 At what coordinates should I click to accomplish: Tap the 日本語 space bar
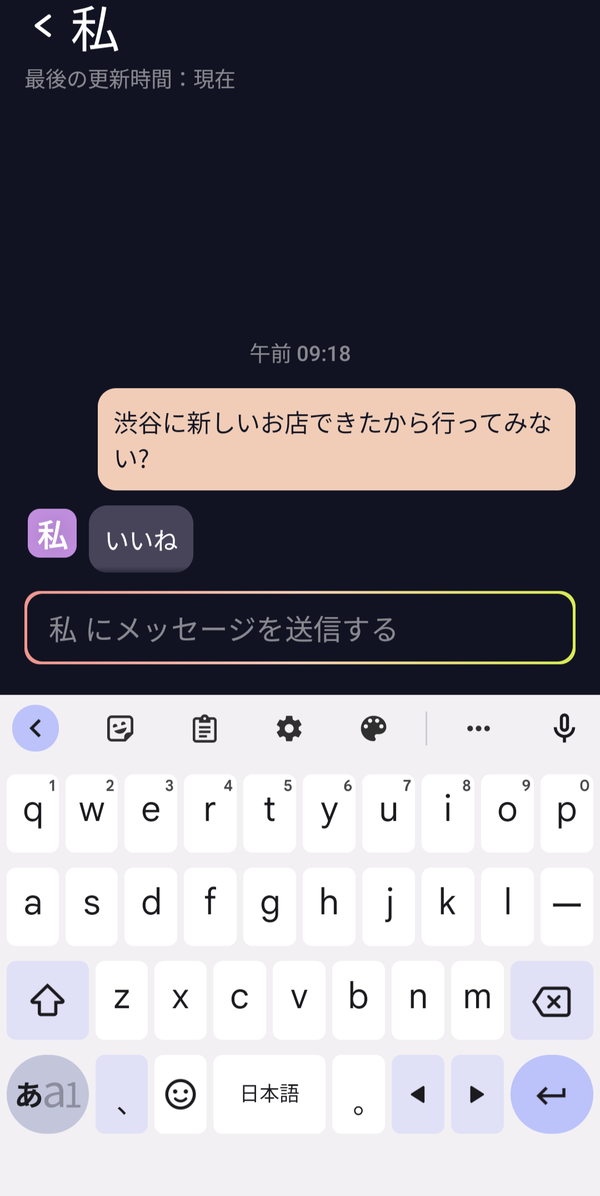coord(270,1095)
